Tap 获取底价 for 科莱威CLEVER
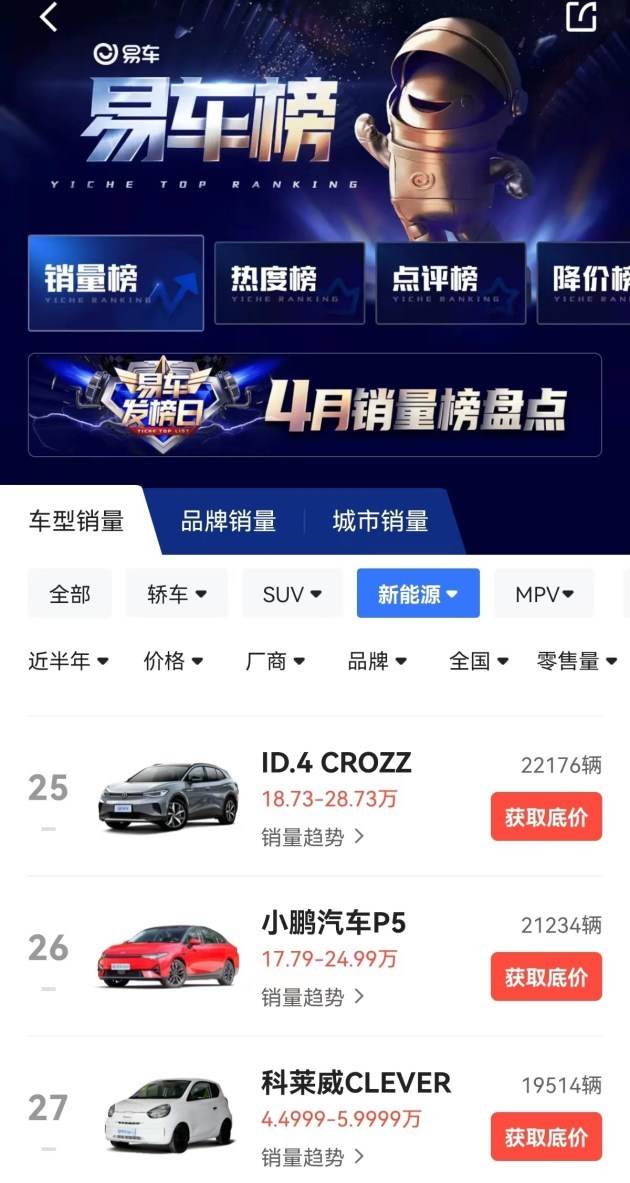Screen dimensions: 630x1183 pos(546,1137)
